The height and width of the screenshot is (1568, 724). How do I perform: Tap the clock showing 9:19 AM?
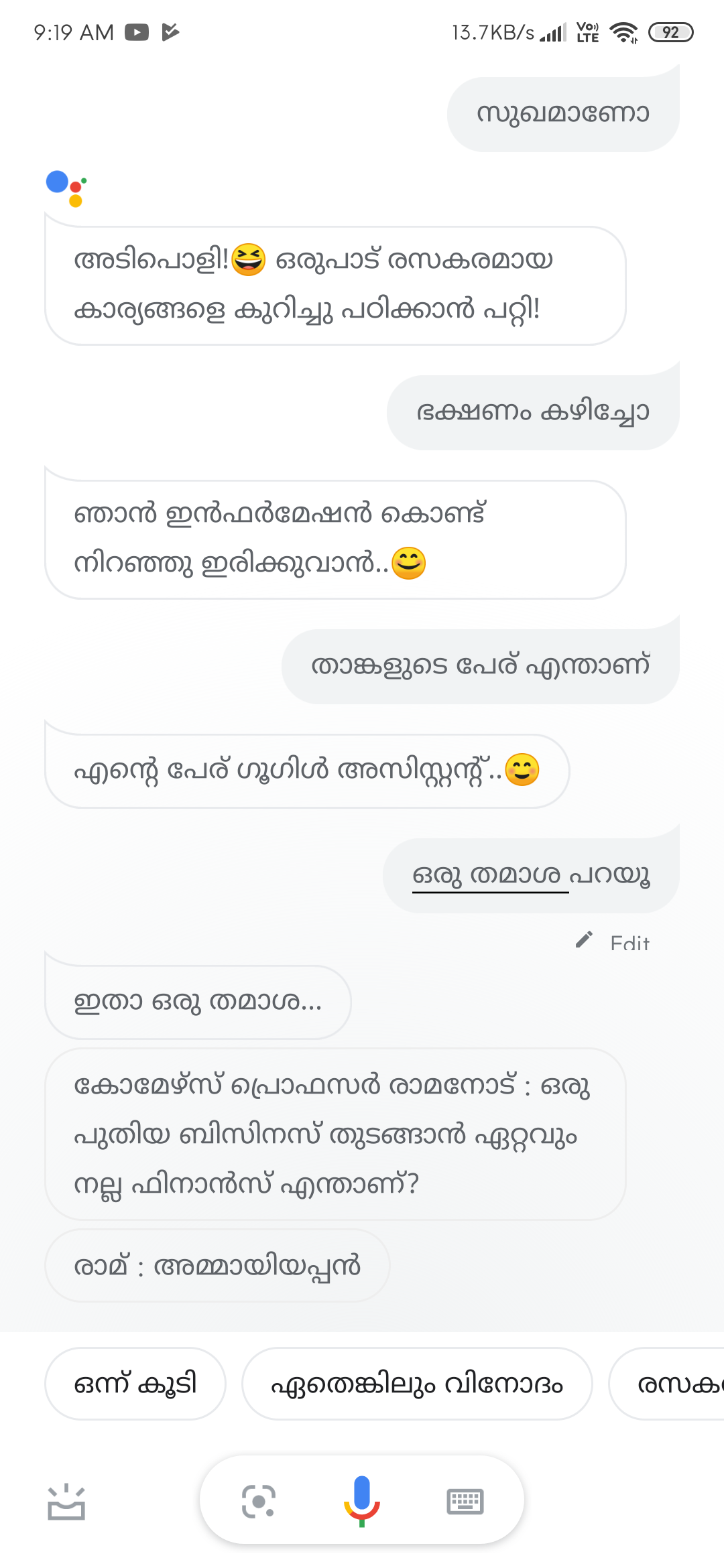72,31
